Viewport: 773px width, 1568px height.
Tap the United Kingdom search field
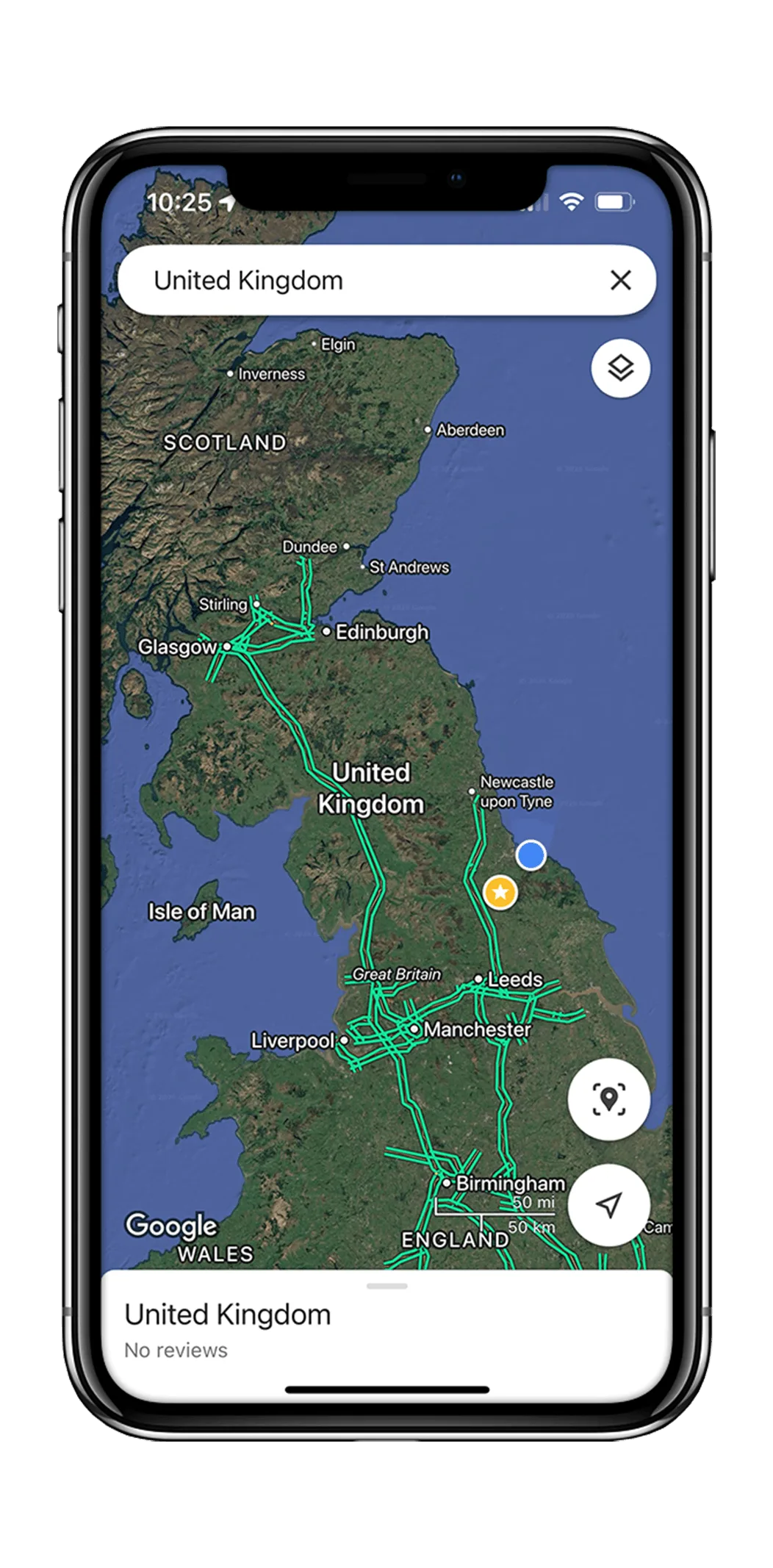click(x=353, y=281)
